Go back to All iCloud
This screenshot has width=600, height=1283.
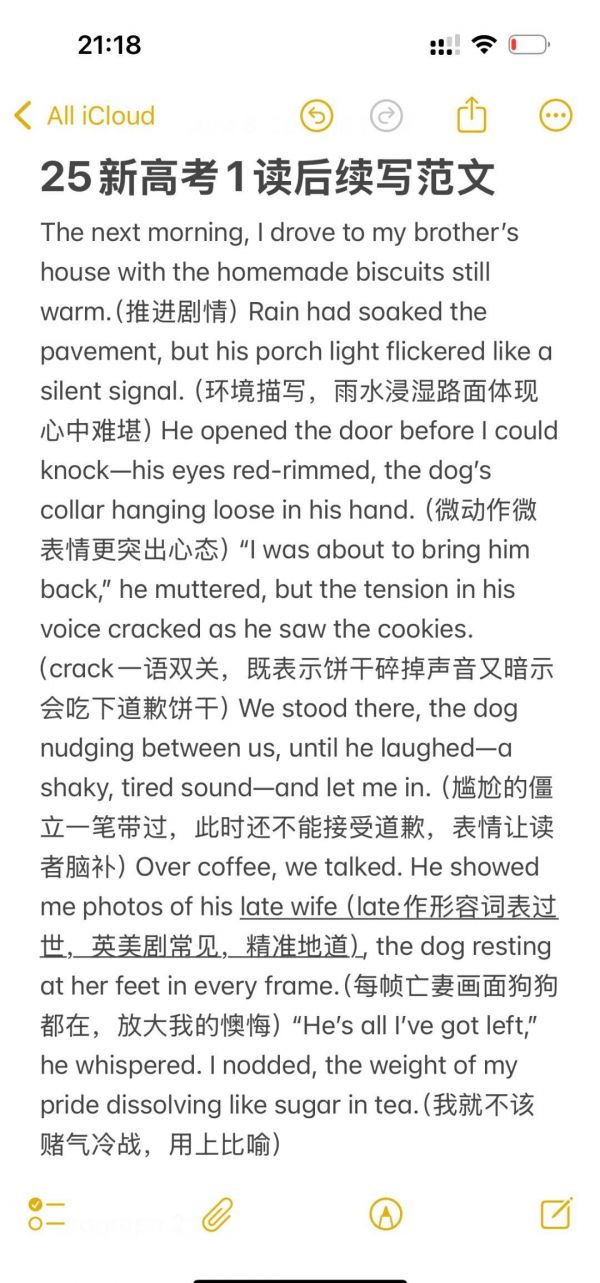point(85,116)
